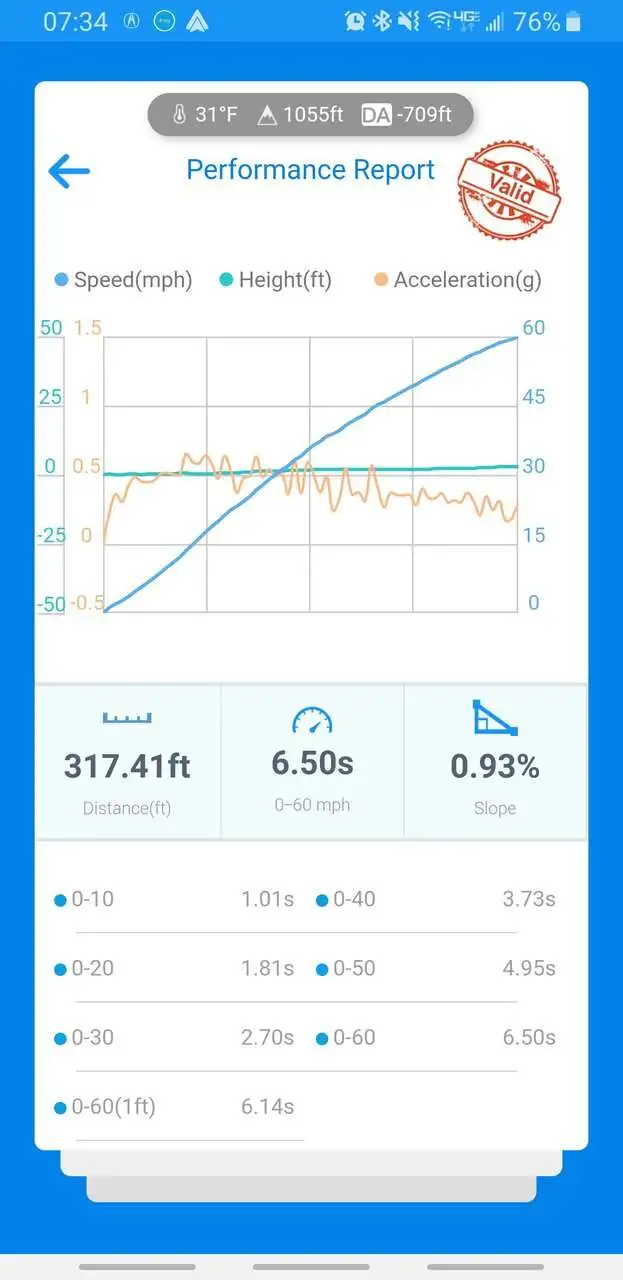This screenshot has width=623, height=1280.
Task: Go back from the Performance Report
Action: pyautogui.click(x=69, y=171)
